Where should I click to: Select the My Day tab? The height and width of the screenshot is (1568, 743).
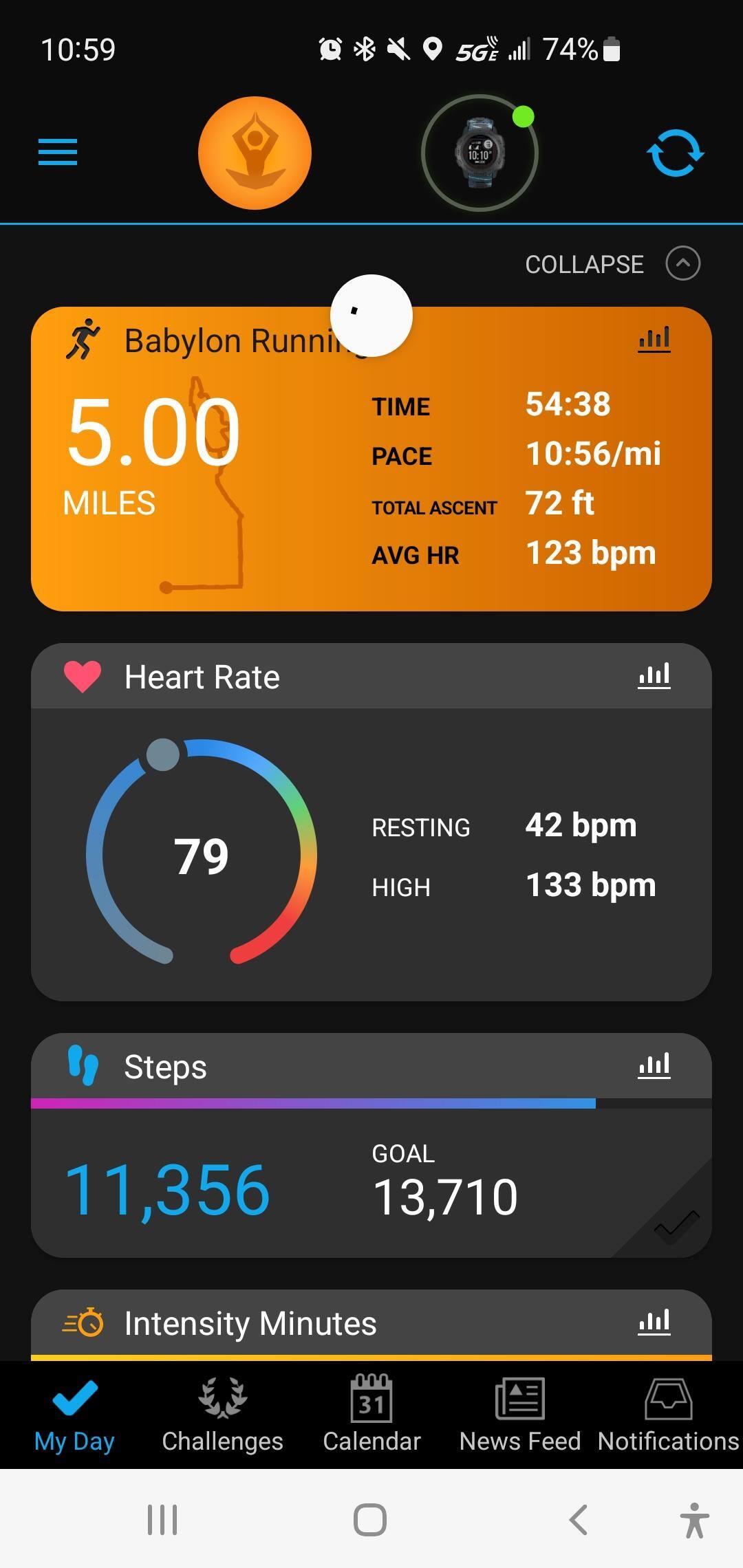coord(74,1415)
